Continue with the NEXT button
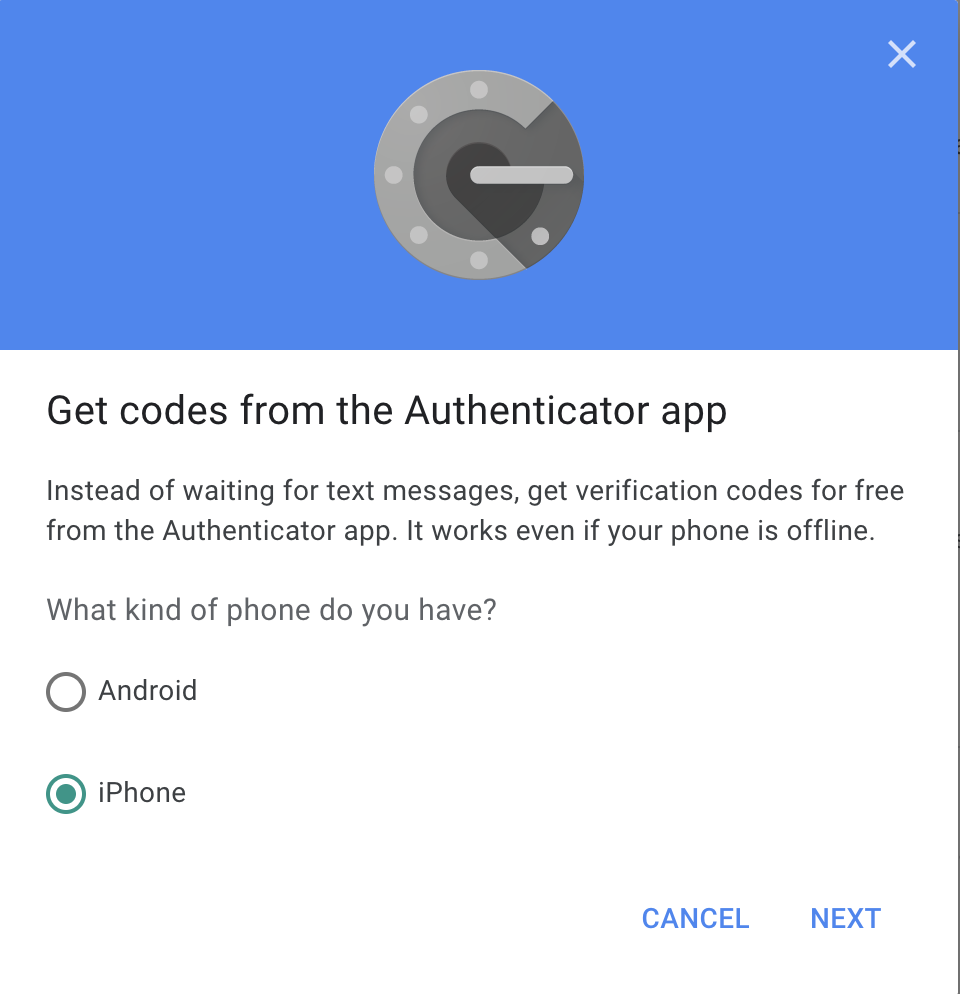 [x=845, y=919]
